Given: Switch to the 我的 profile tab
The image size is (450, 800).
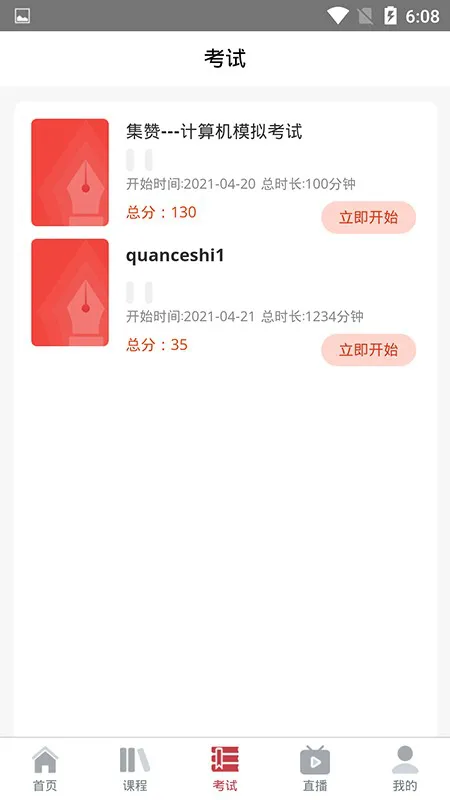Looking at the screenshot, I should point(405,768).
